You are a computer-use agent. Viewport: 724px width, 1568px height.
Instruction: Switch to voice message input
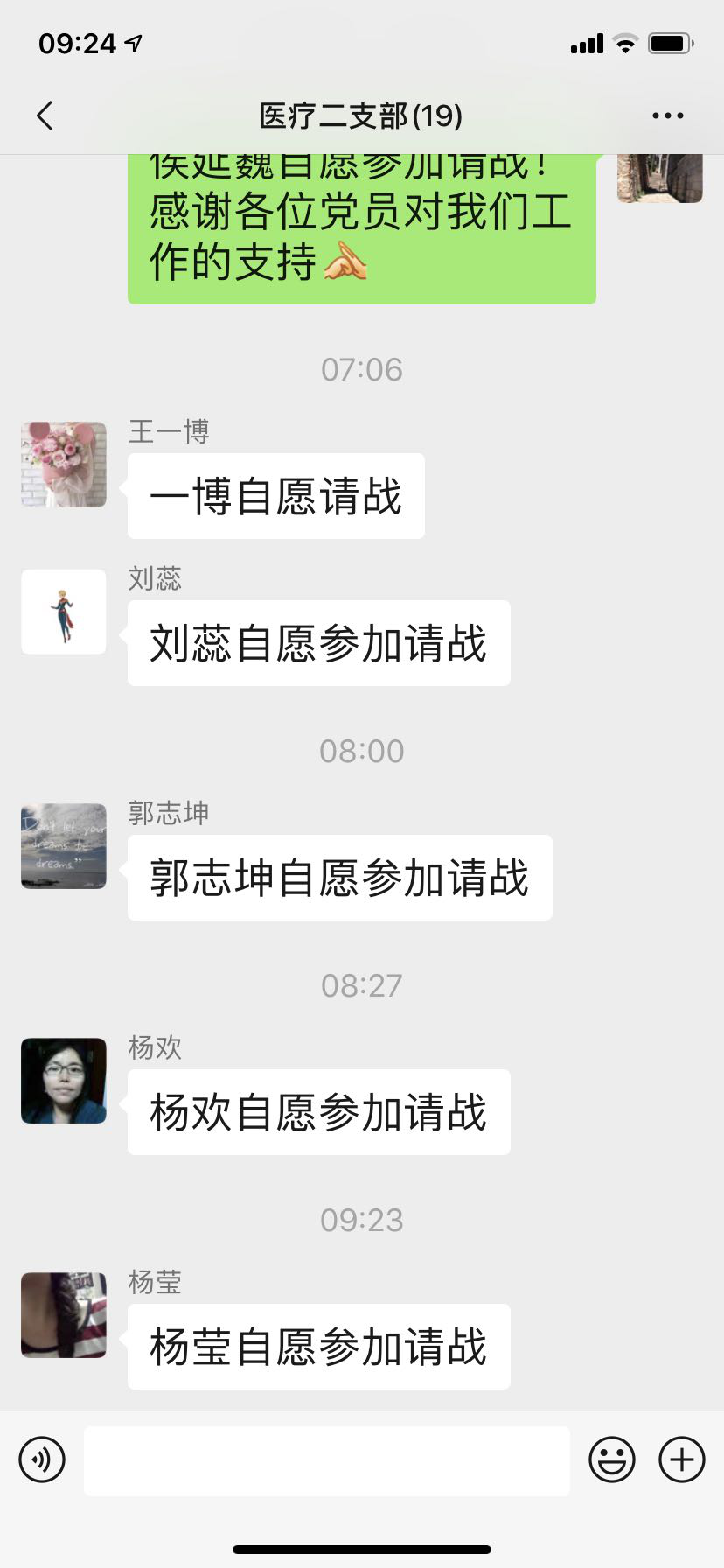pos(42,1459)
